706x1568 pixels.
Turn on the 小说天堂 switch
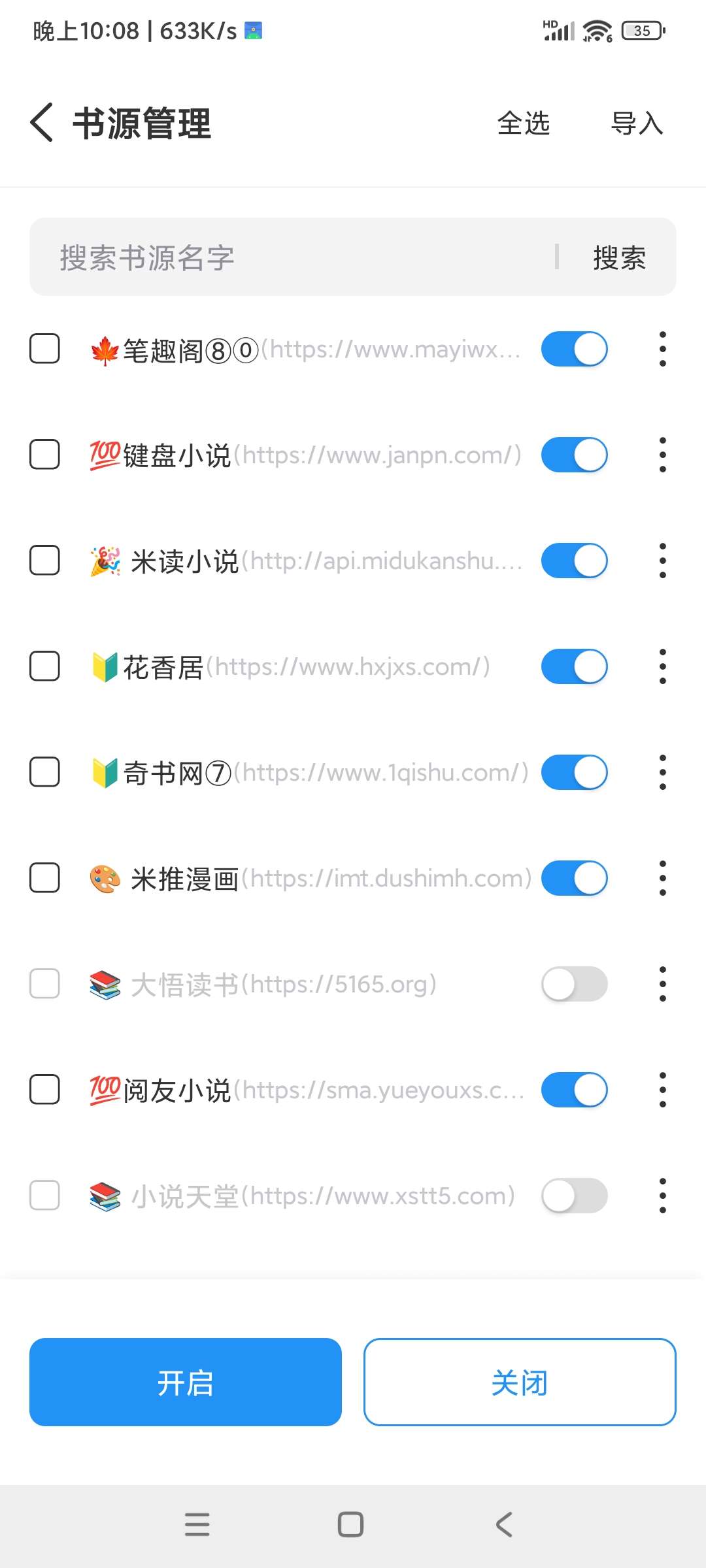click(x=574, y=1196)
